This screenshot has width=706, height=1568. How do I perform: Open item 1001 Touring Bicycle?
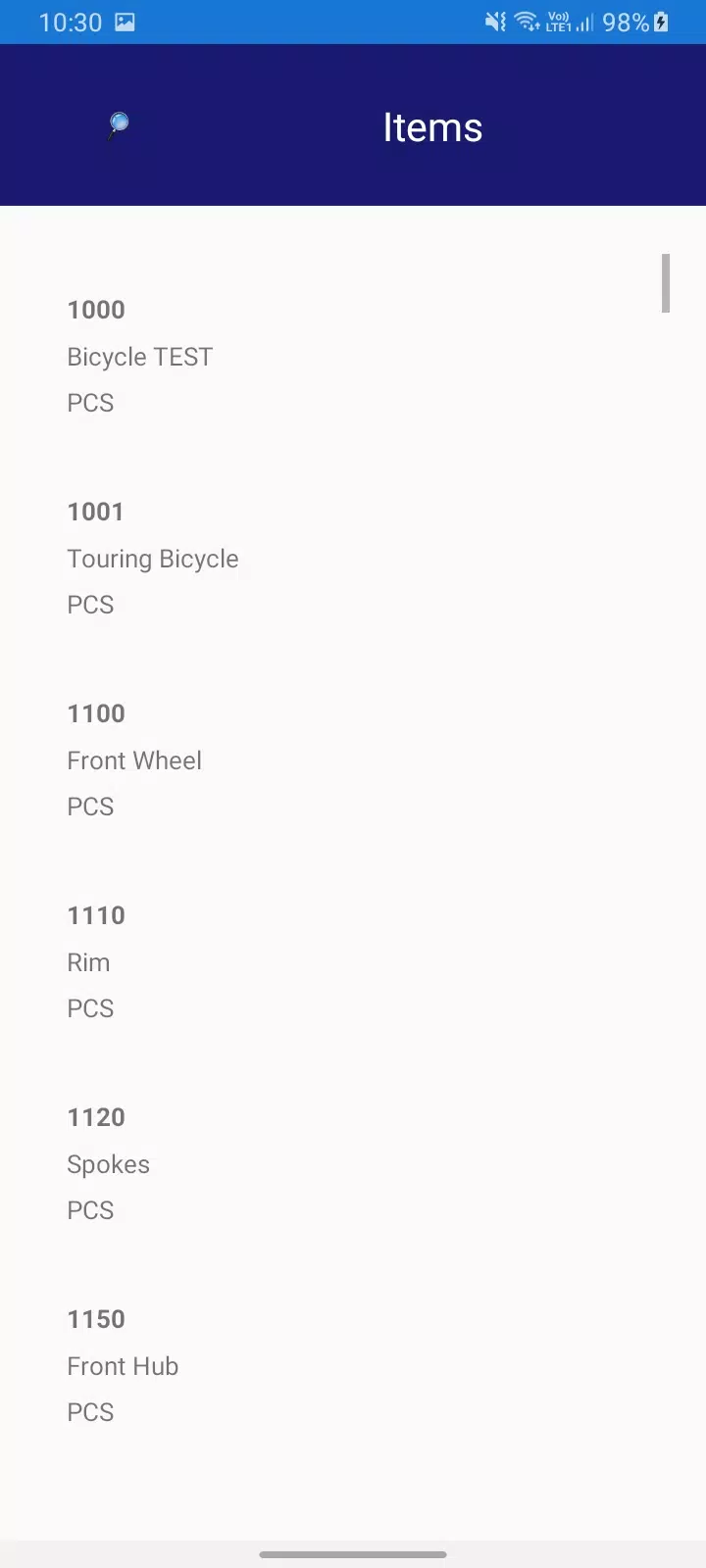353,558
